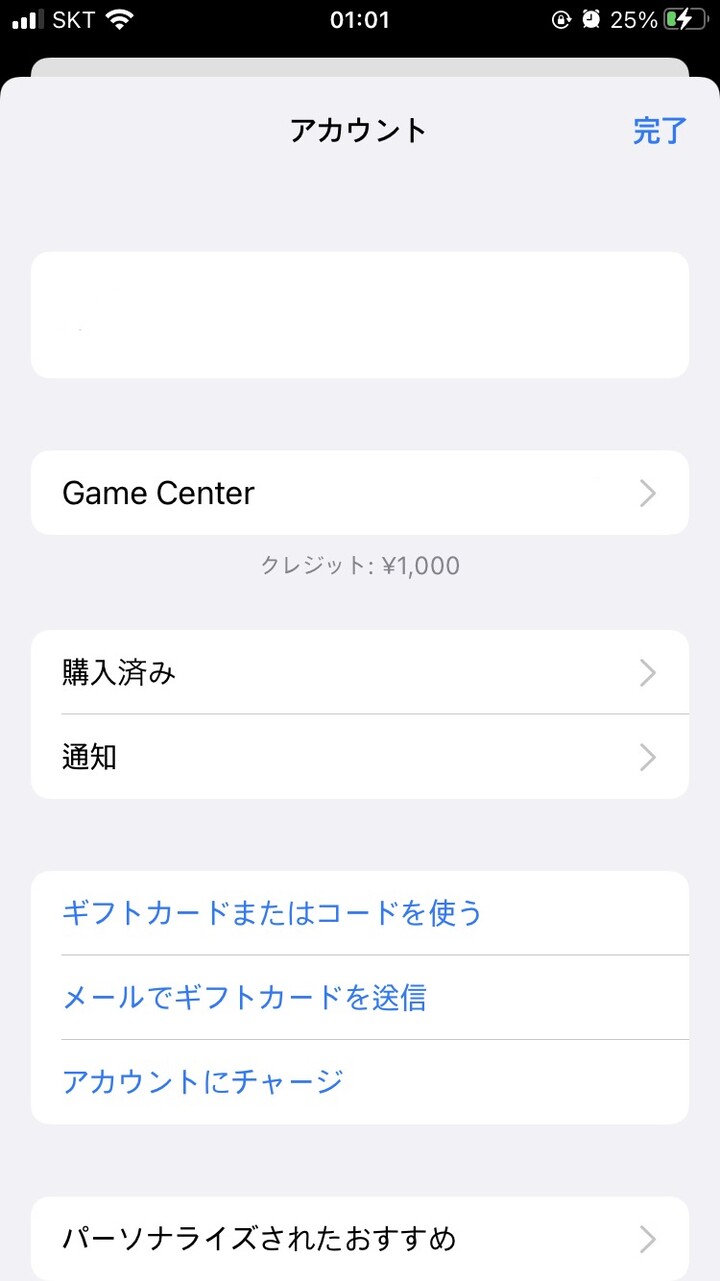Open 通知 notification settings
This screenshot has width=720, height=1281.
click(360, 757)
